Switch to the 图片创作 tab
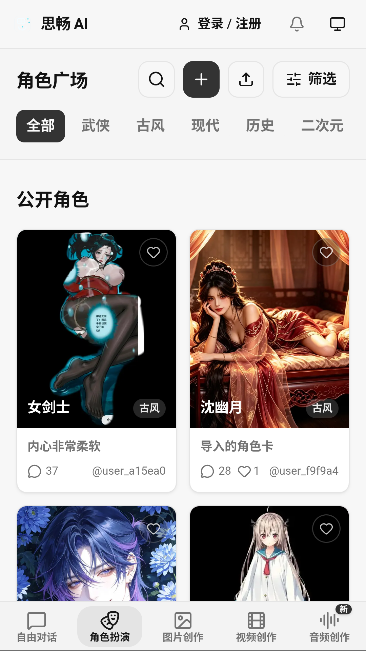 click(183, 627)
